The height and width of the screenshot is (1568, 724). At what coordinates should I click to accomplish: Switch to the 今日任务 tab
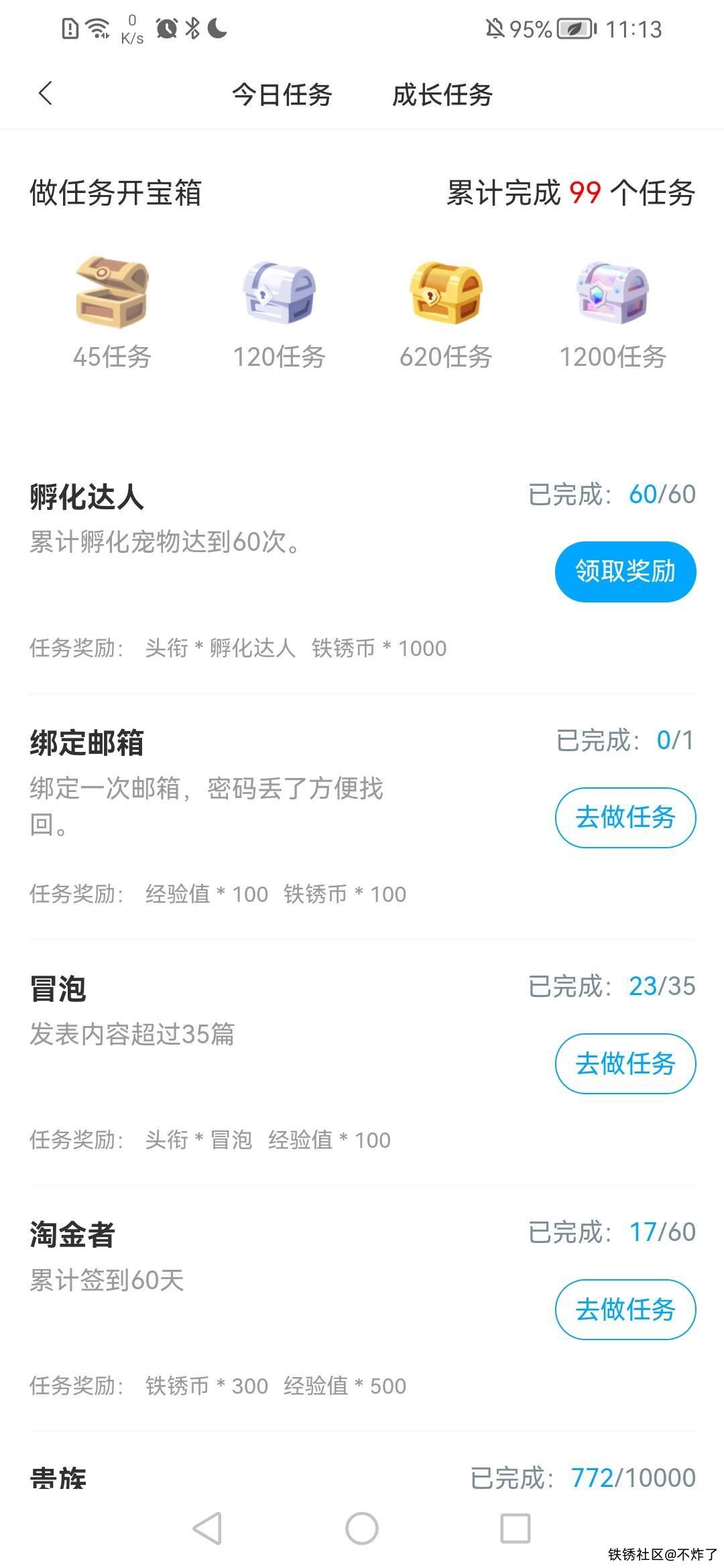click(282, 94)
